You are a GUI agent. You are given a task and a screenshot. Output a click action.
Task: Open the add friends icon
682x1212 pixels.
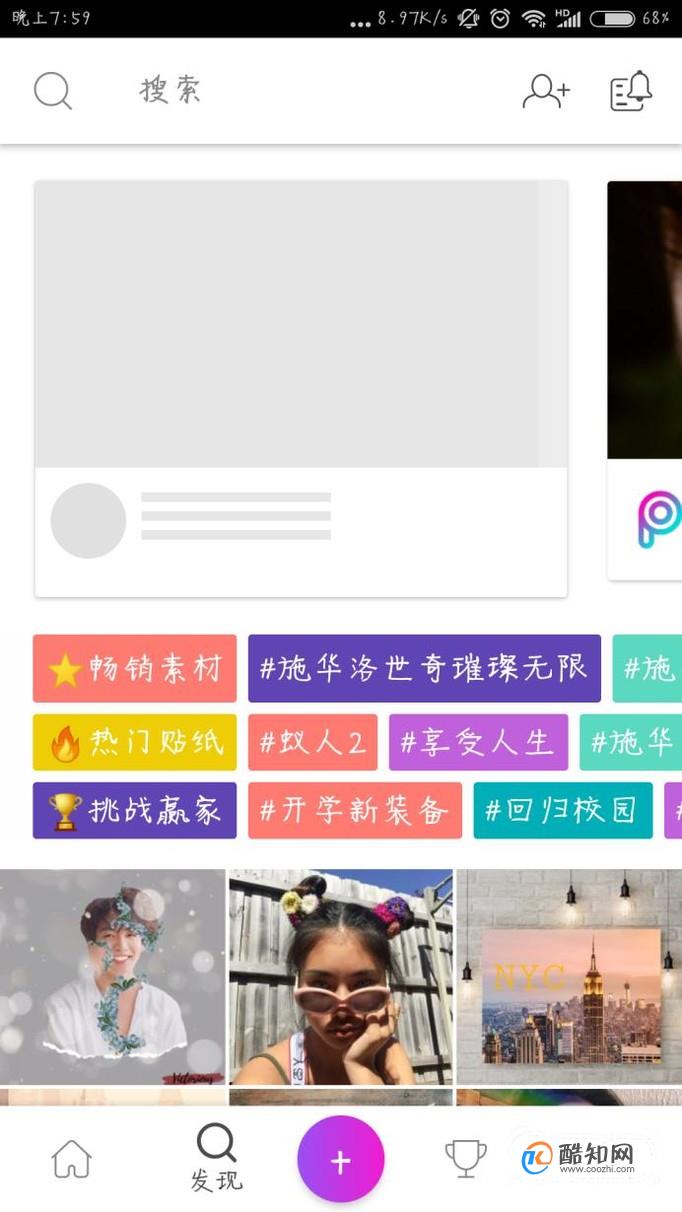pyautogui.click(x=546, y=91)
